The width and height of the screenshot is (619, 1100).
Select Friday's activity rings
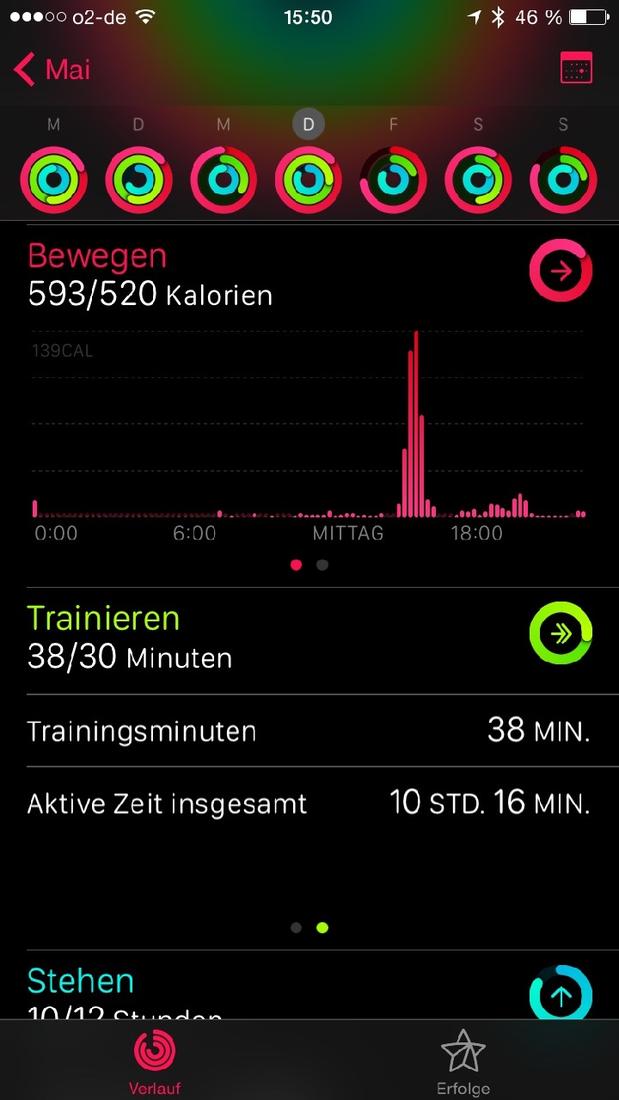point(393,180)
